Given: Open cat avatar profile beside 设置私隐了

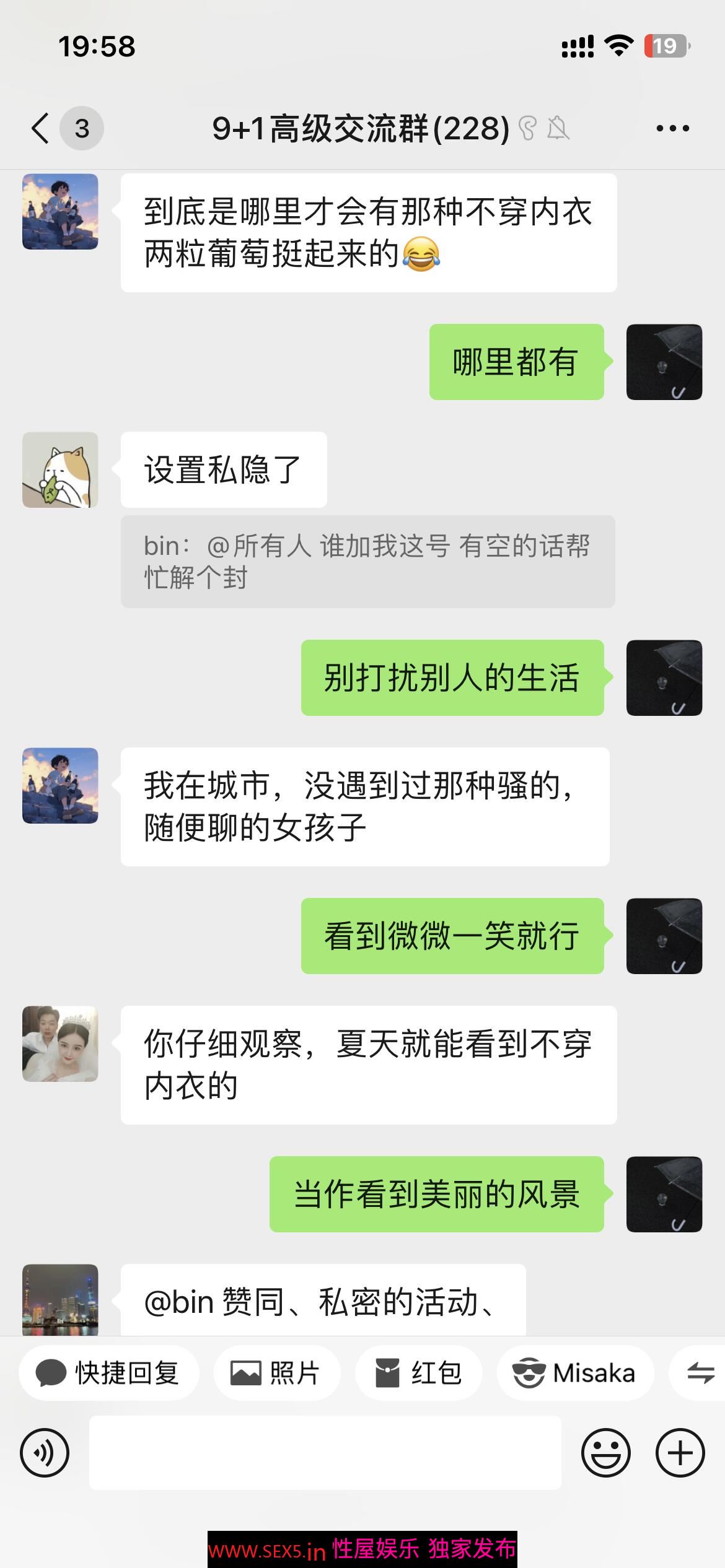Looking at the screenshot, I should coord(60,470).
